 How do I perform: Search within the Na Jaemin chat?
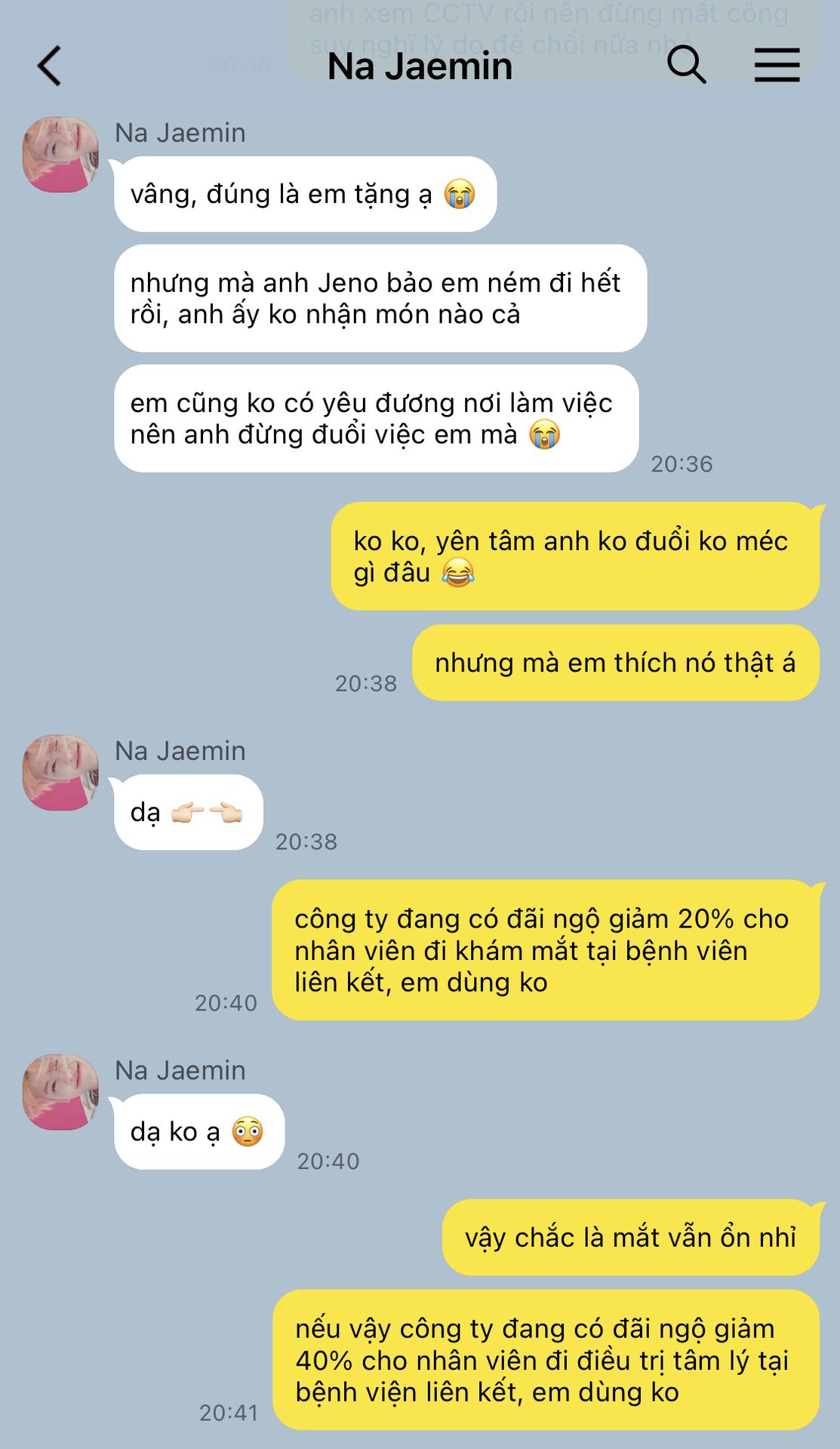pyautogui.click(x=685, y=65)
